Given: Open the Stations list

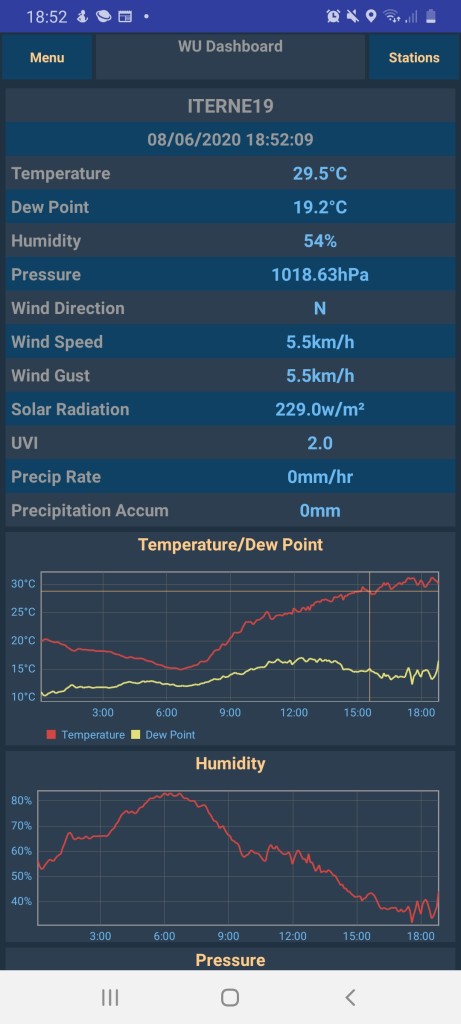Looking at the screenshot, I should tap(414, 57).
